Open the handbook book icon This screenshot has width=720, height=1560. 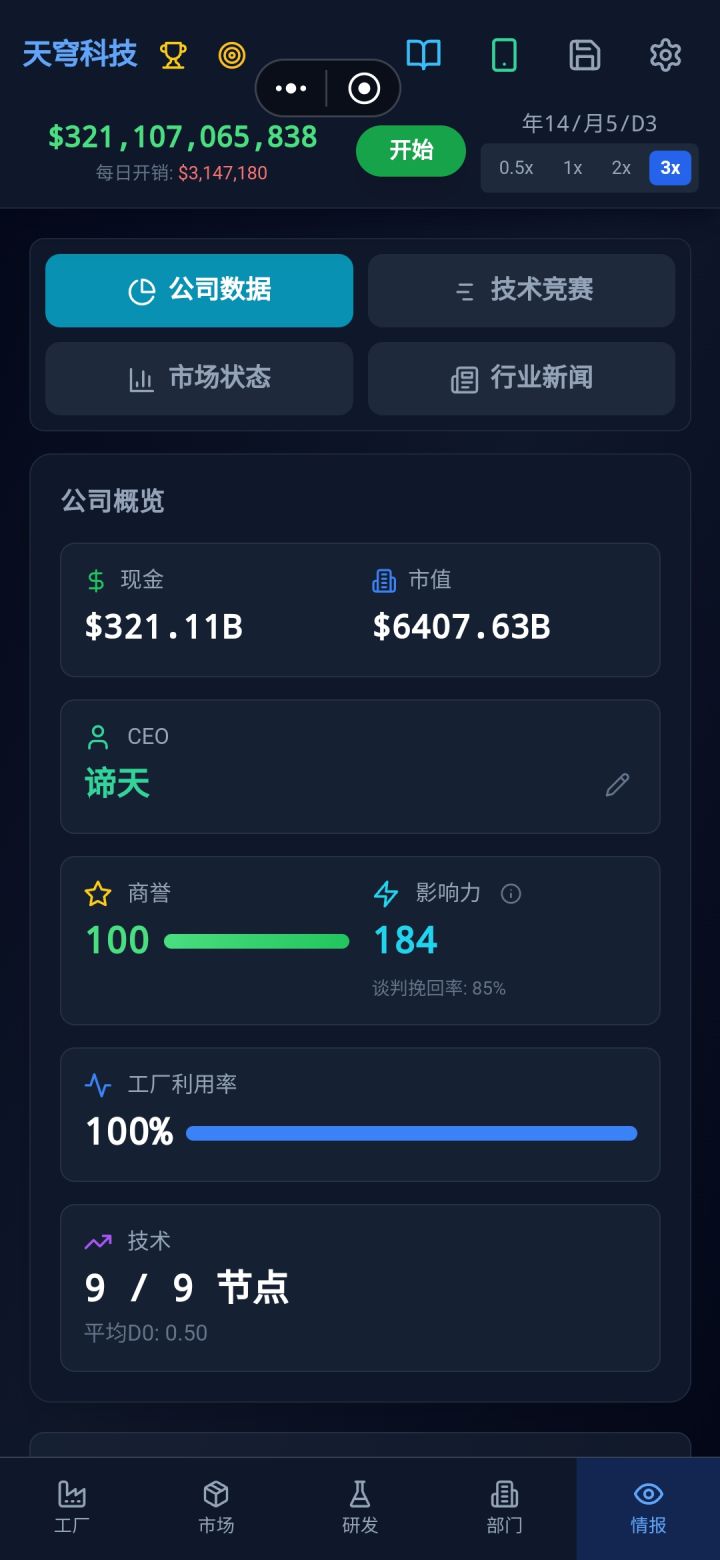pyautogui.click(x=424, y=55)
